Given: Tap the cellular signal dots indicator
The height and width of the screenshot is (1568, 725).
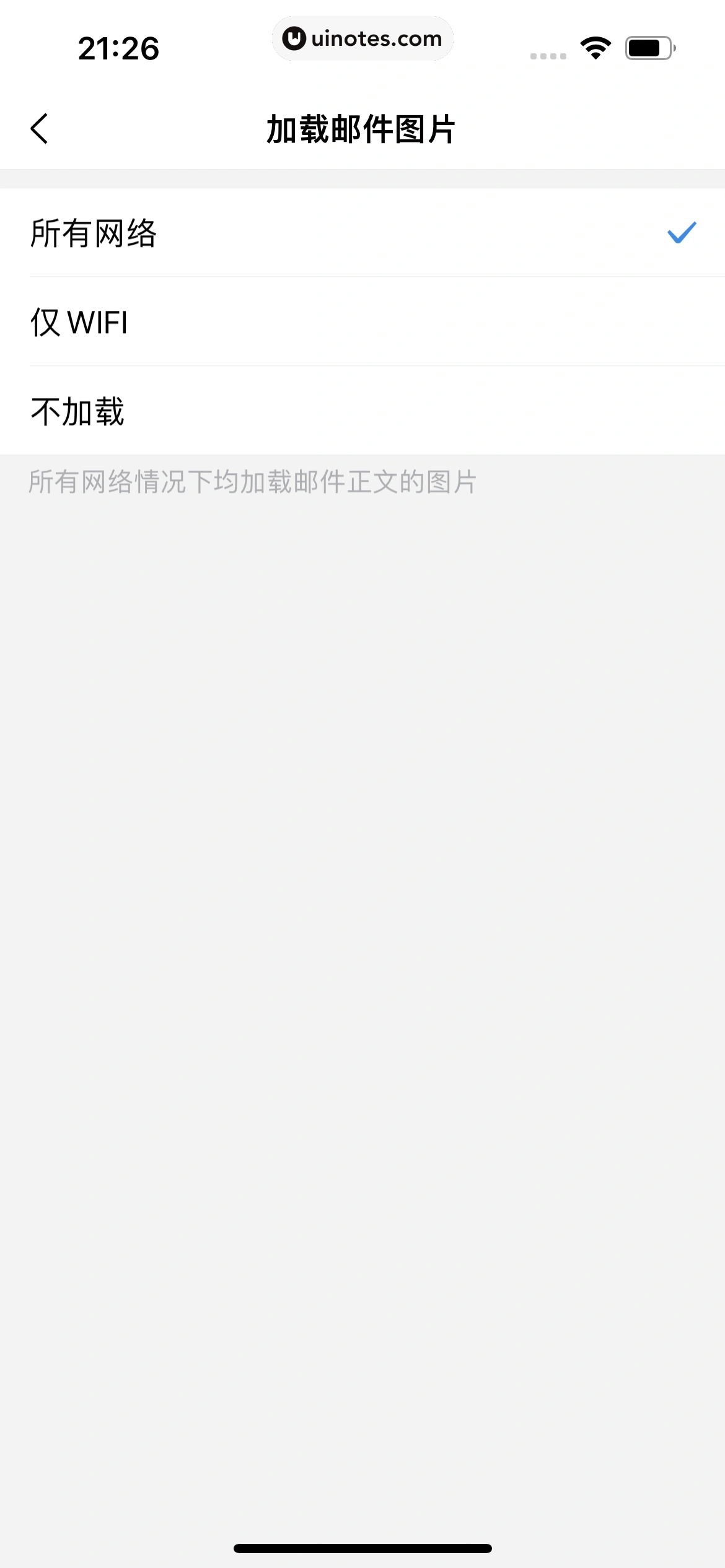Looking at the screenshot, I should click(548, 55).
